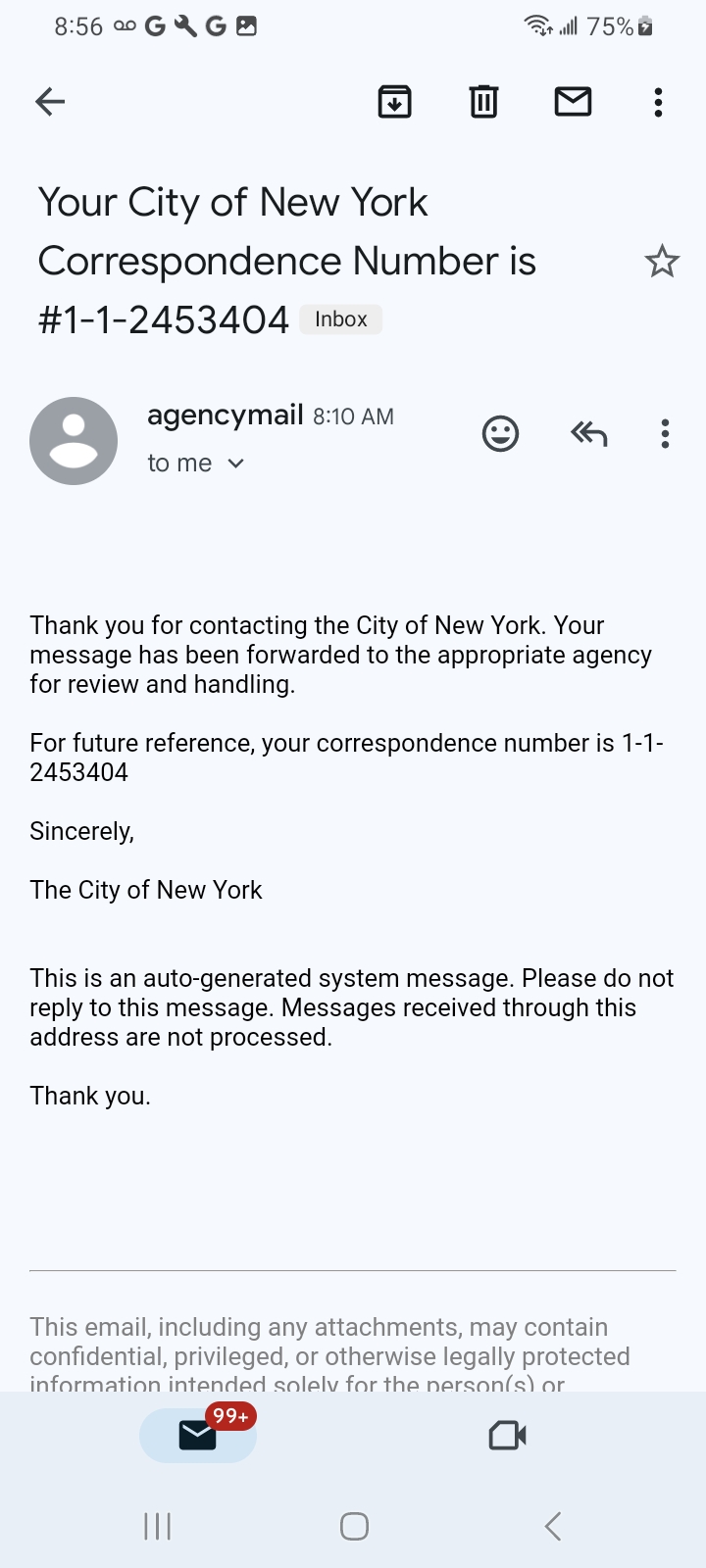706x1568 pixels.
Task: Archive this email
Action: (x=394, y=102)
